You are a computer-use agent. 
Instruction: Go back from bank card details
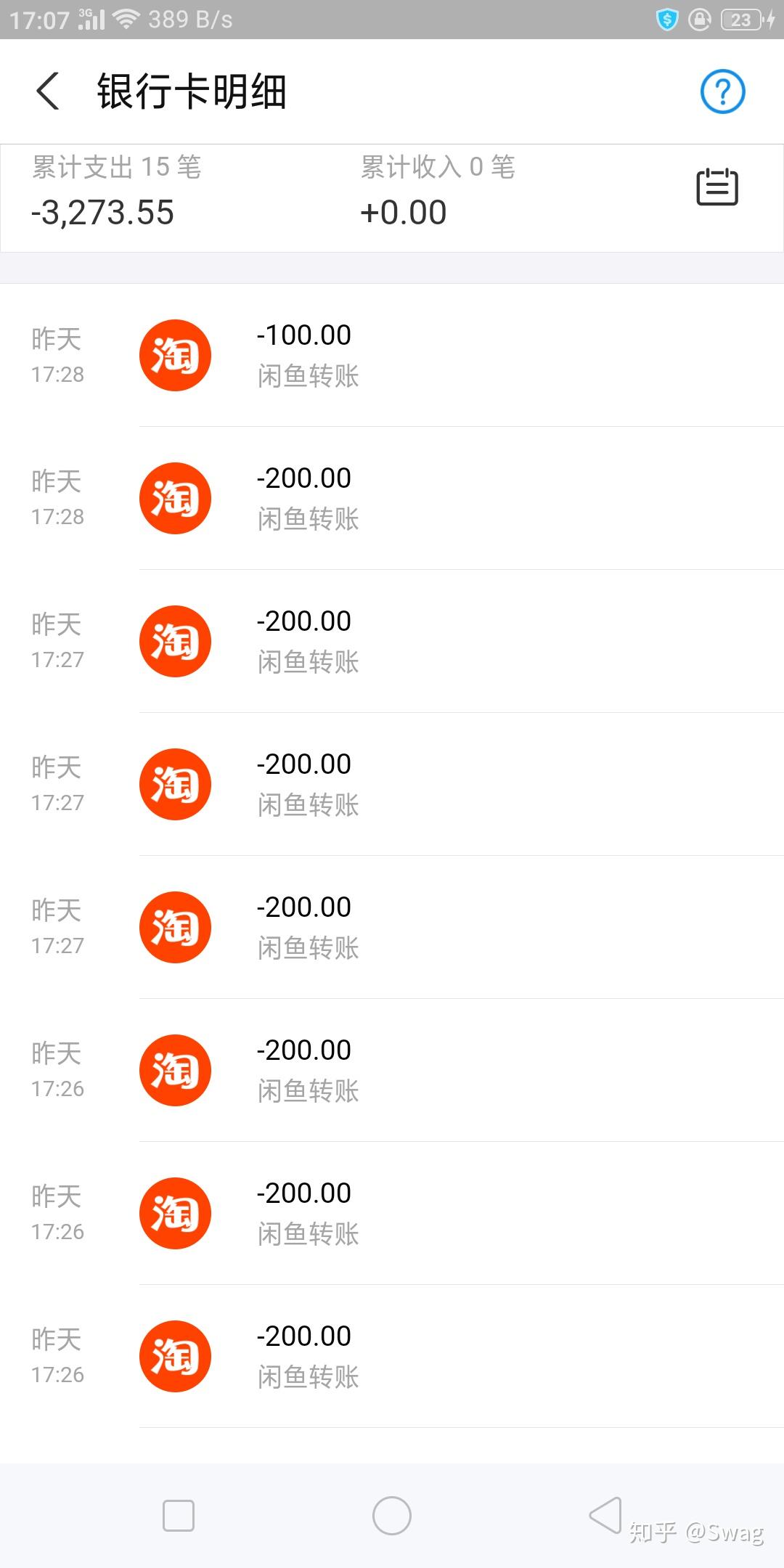coord(48,91)
